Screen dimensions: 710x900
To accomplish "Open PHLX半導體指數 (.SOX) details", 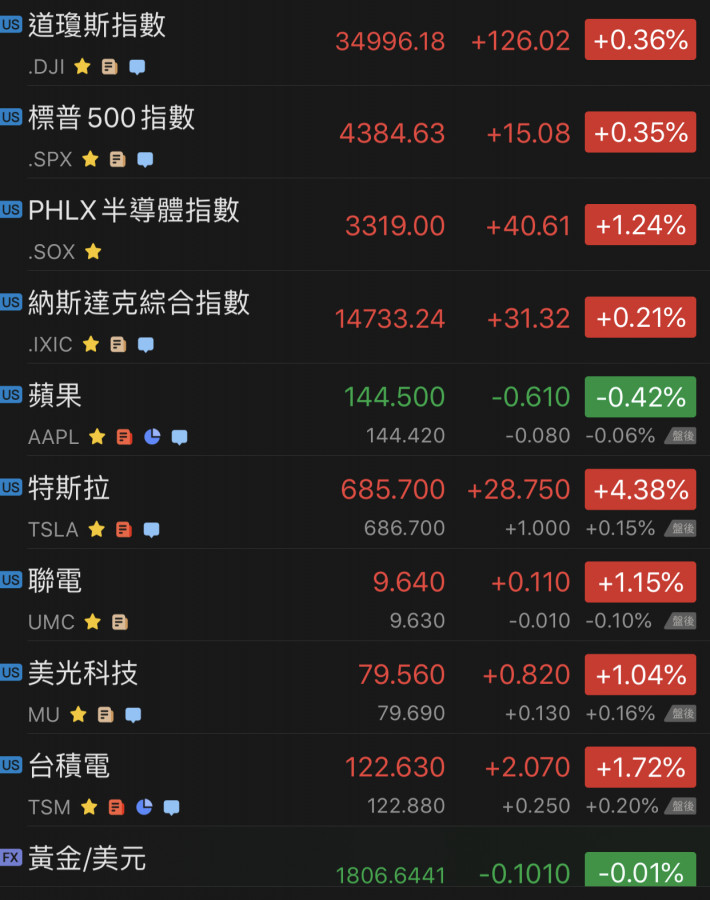I will (134, 211).
